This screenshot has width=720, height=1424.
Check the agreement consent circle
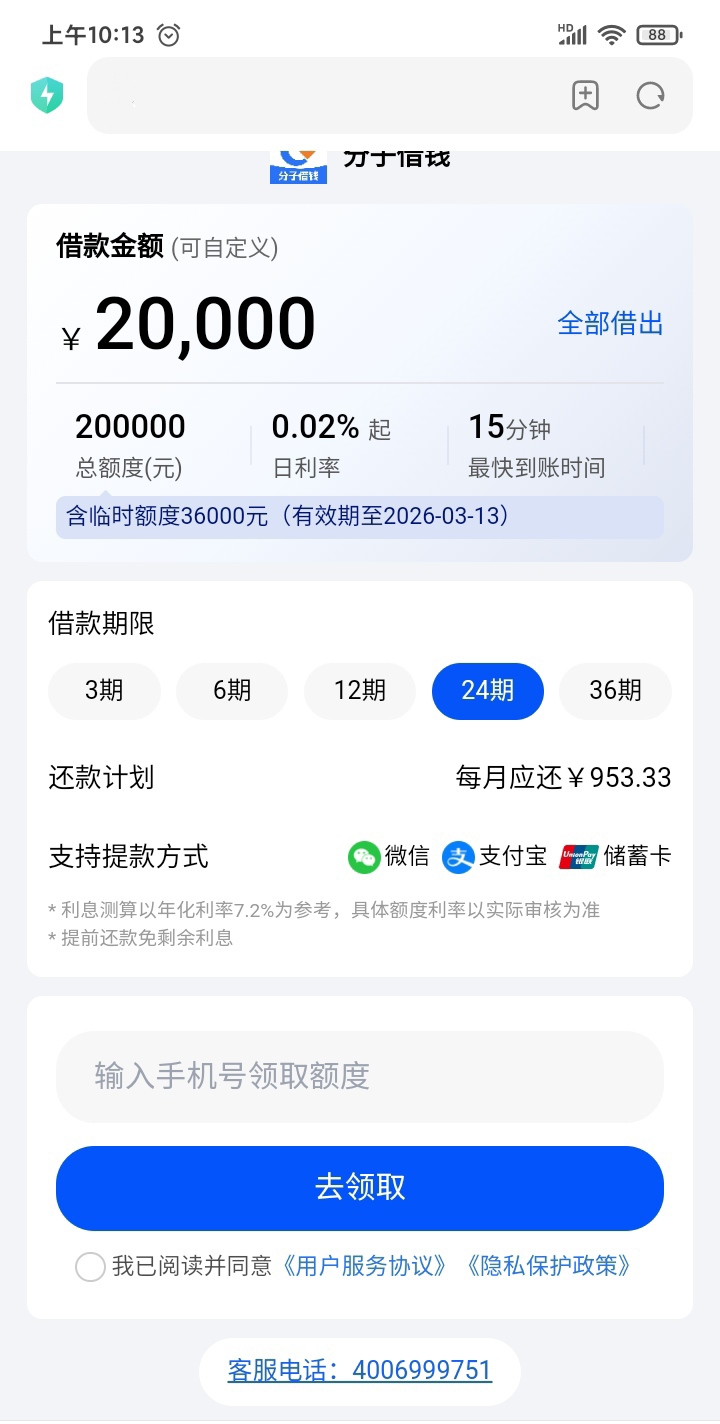(90, 1267)
